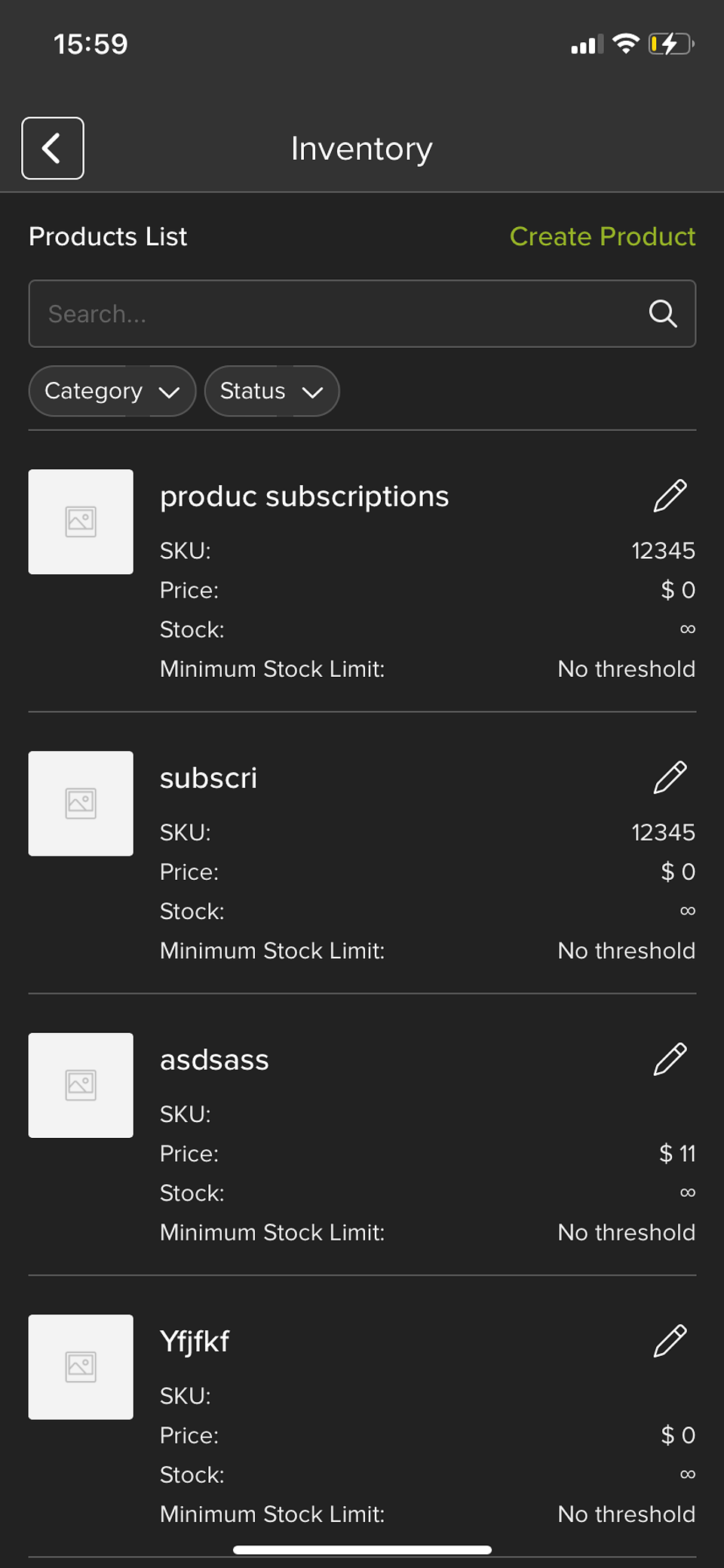Tap the Category chevron arrow
Viewport: 724px width, 1568px height.
pos(169,392)
